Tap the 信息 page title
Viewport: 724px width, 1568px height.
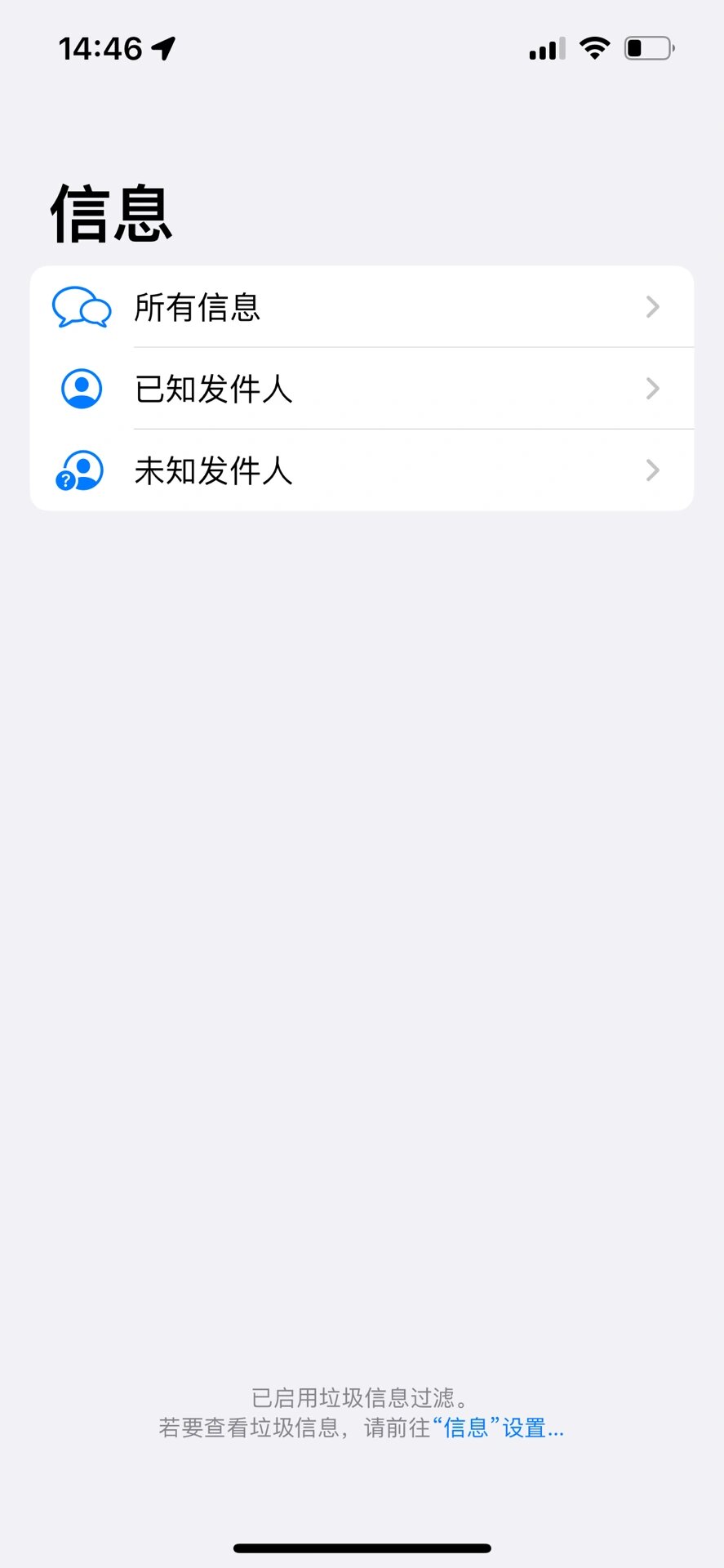point(111,212)
